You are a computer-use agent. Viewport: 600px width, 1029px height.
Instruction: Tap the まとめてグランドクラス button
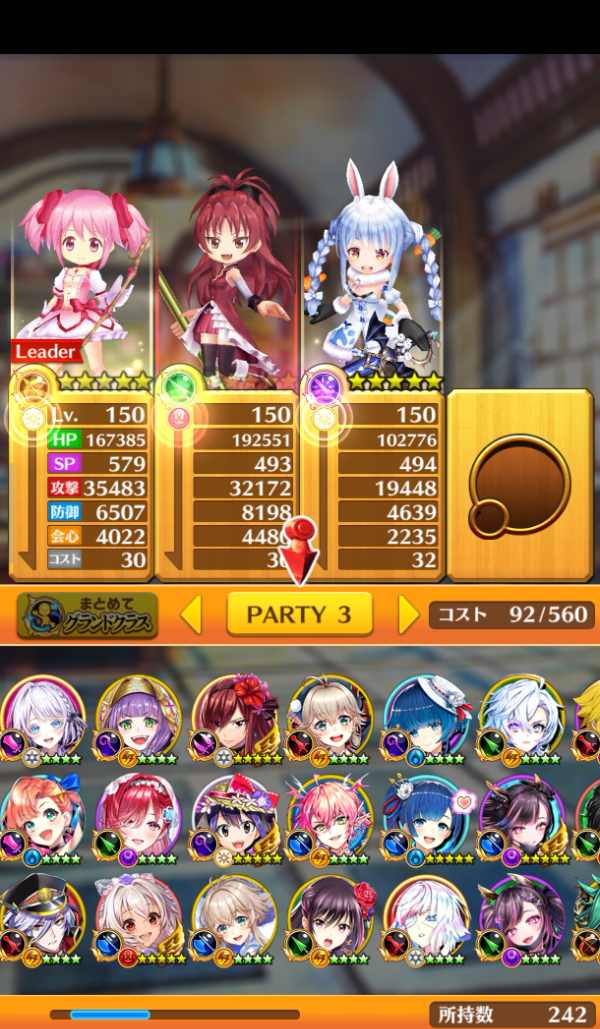[x=87, y=615]
